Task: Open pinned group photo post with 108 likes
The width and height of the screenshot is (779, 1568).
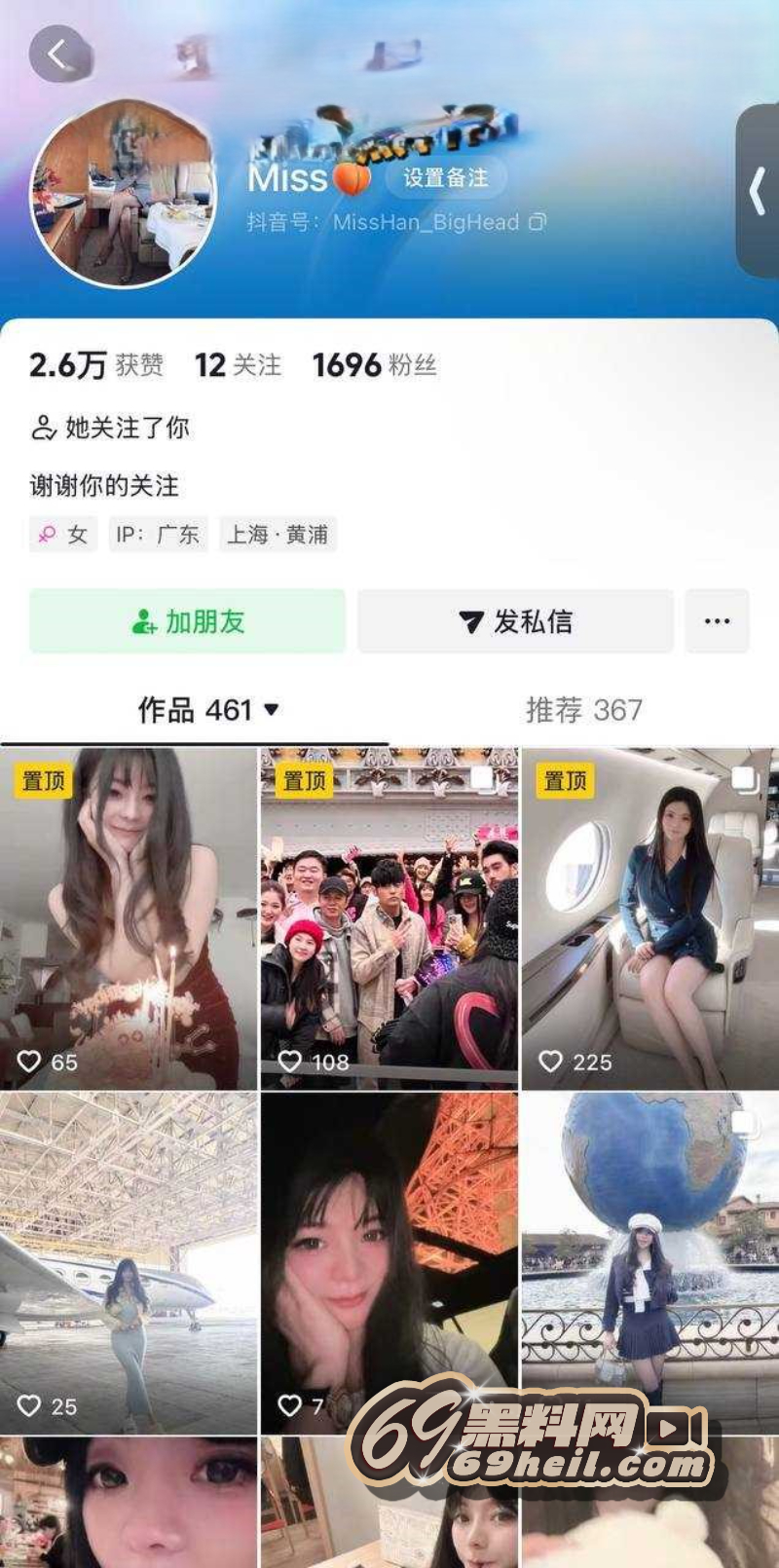Action: (x=389, y=918)
